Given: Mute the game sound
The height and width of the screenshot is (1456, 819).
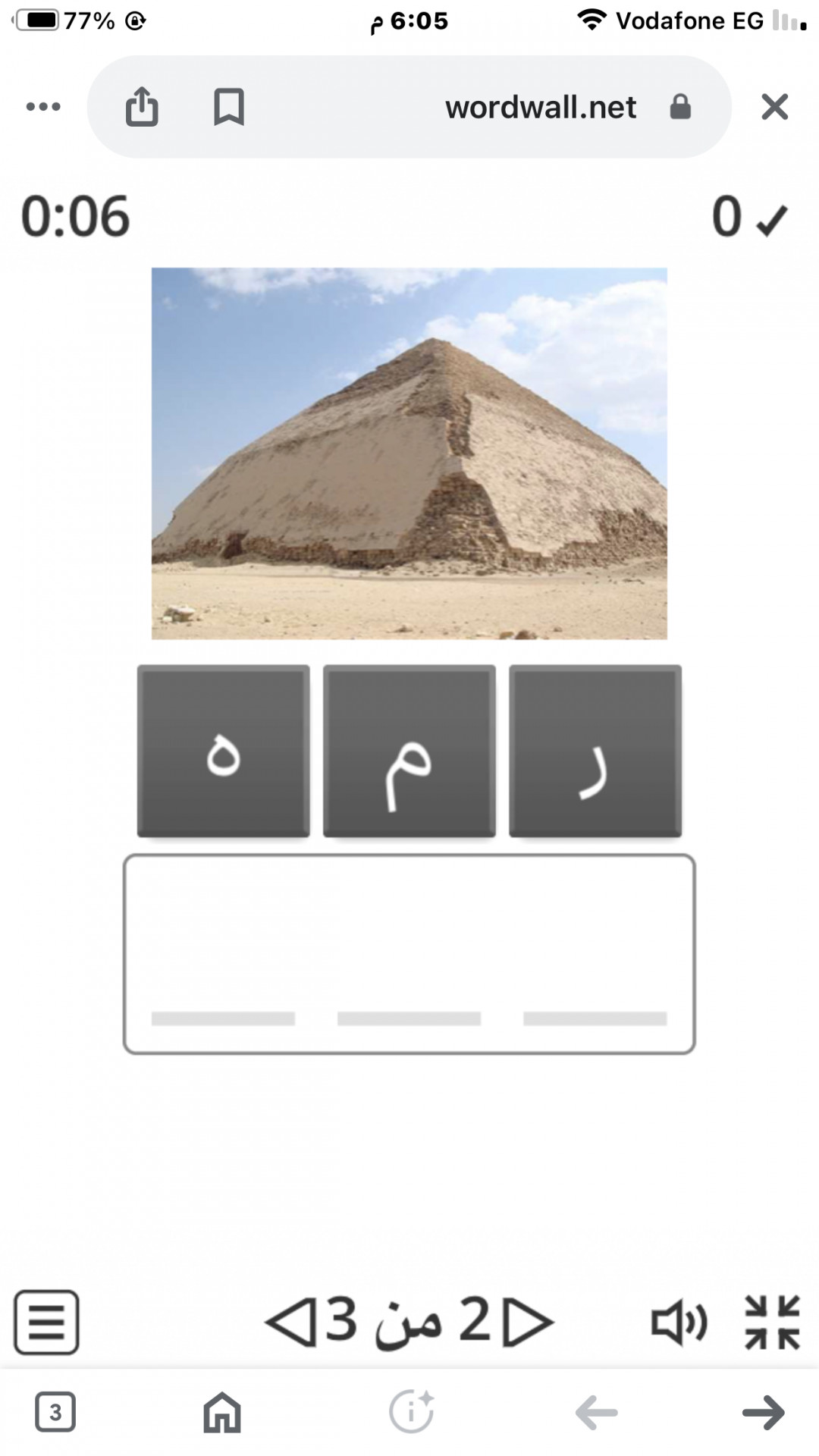Looking at the screenshot, I should (679, 1323).
